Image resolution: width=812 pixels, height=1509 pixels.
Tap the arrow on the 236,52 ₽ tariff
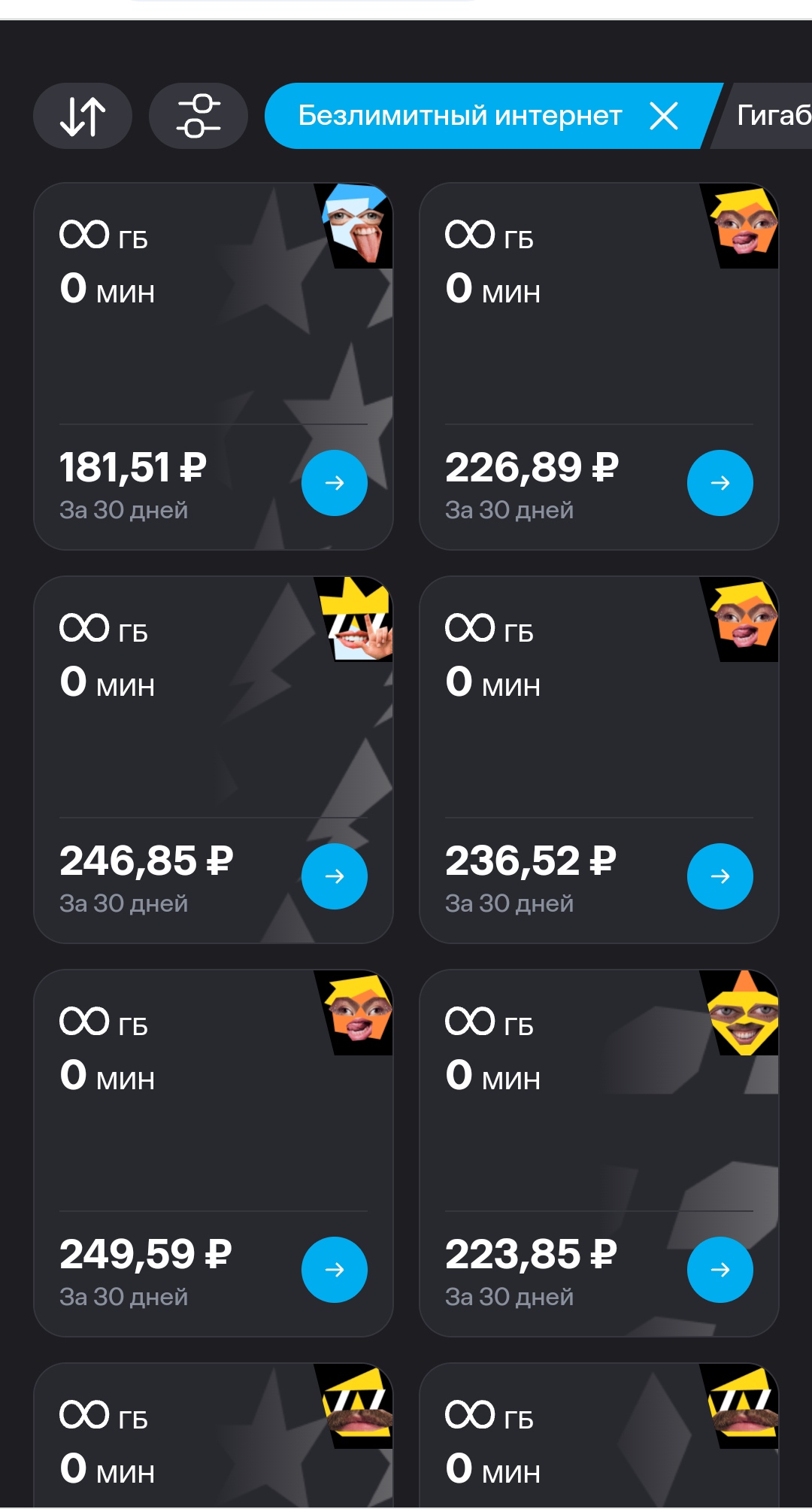tap(720, 876)
